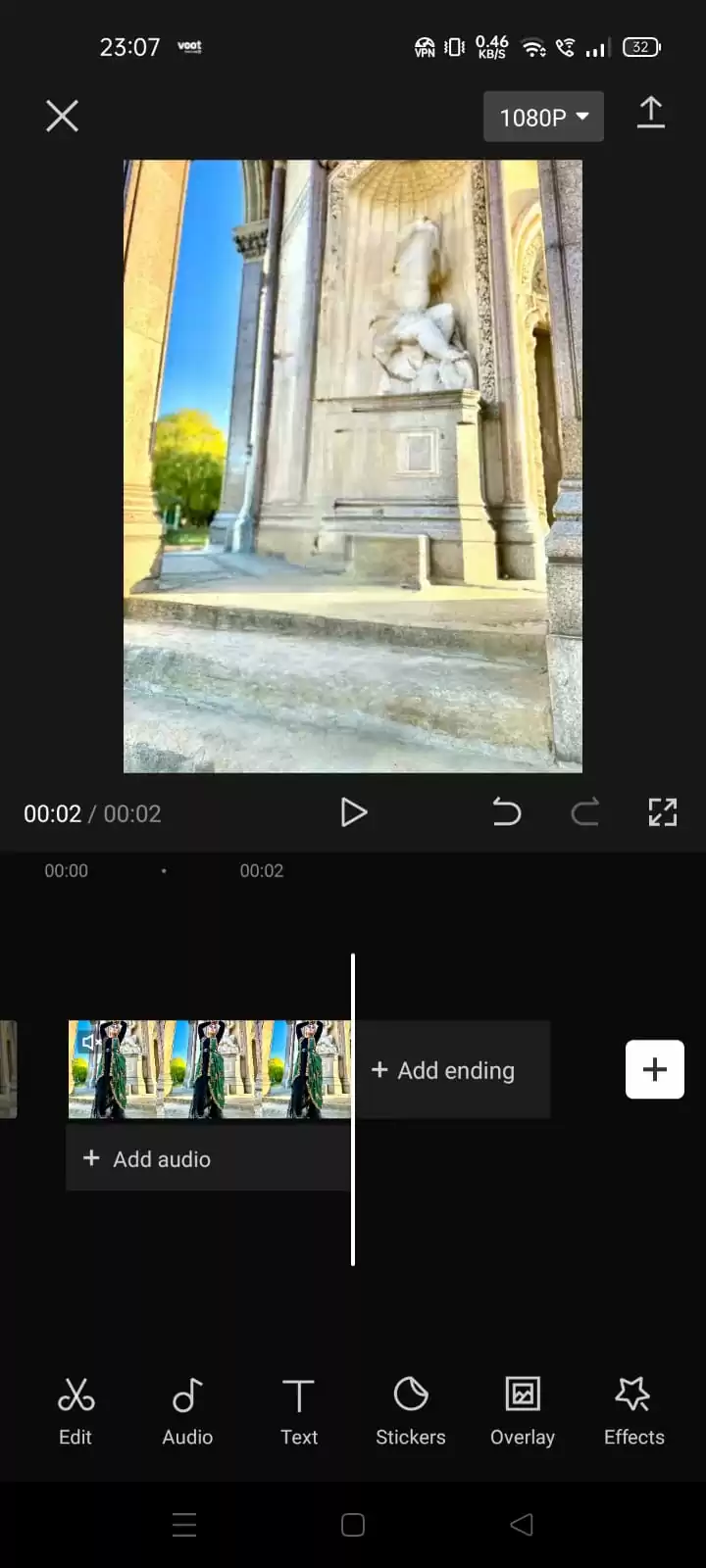Expand preview to fullscreen
The height and width of the screenshot is (1568, 706).
(x=663, y=812)
